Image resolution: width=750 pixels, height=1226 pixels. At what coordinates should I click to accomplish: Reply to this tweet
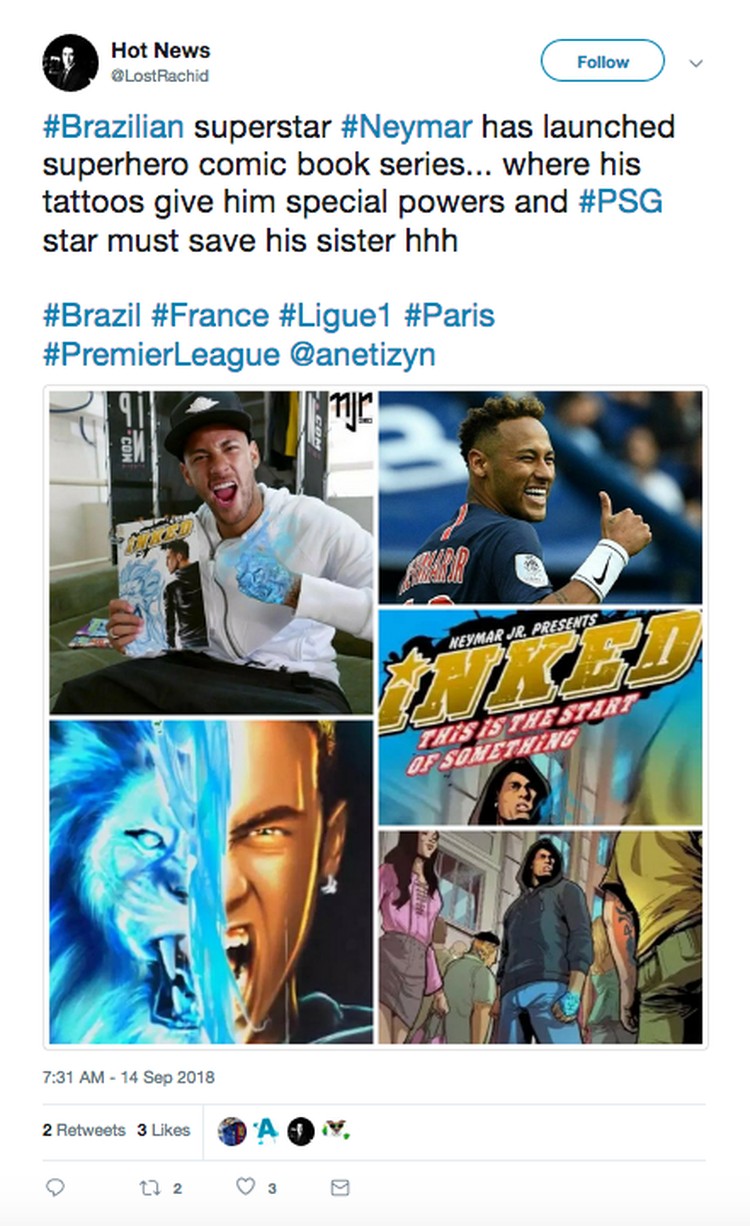(x=56, y=1187)
